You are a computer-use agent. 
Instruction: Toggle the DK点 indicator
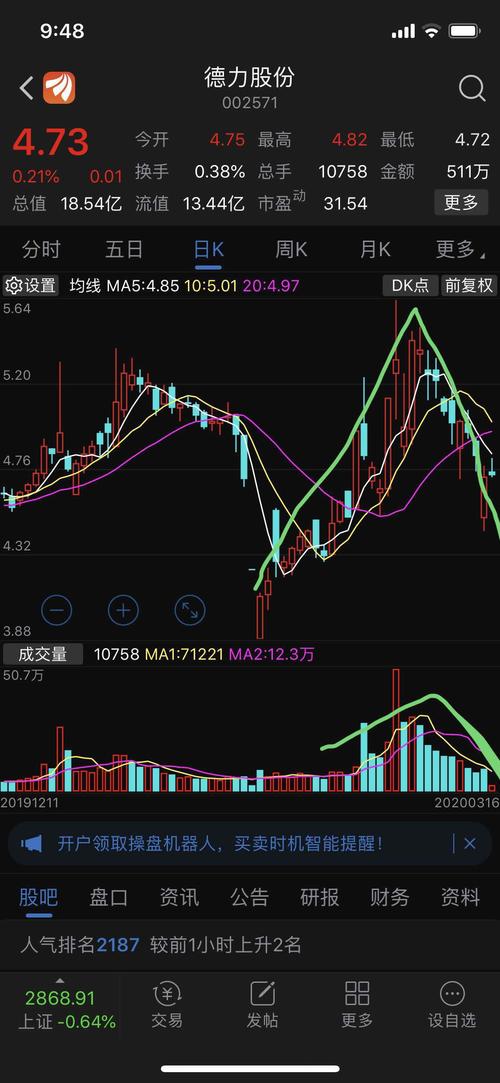[x=410, y=286]
